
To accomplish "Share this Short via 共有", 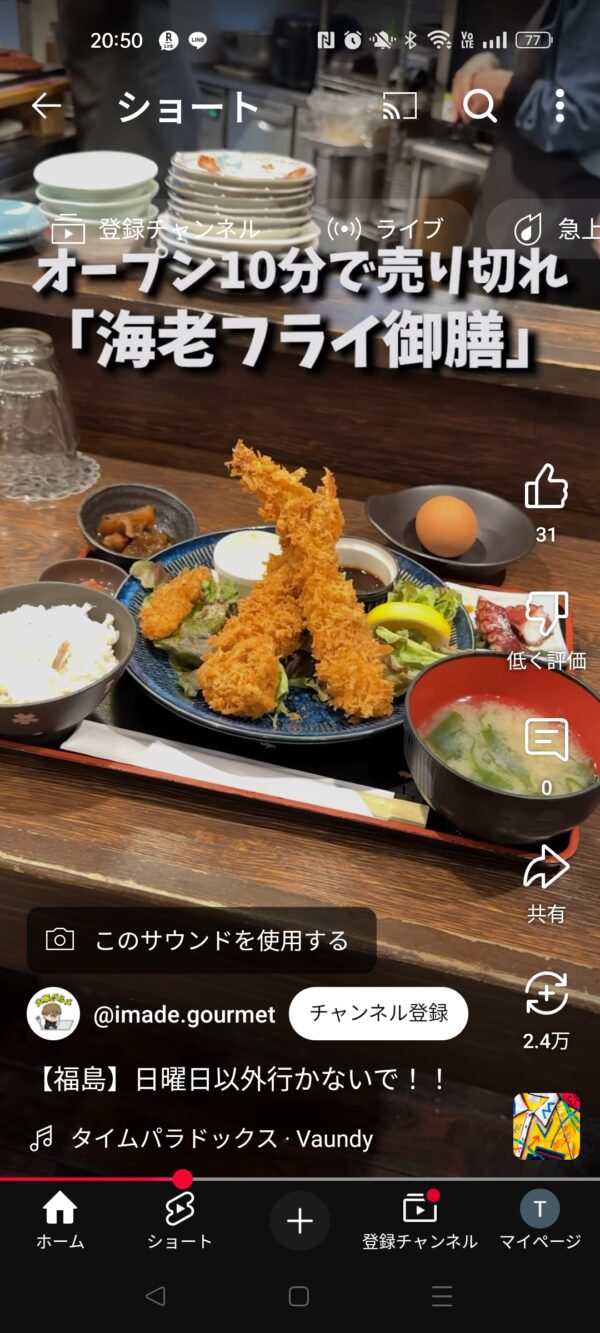I will pyautogui.click(x=546, y=868).
